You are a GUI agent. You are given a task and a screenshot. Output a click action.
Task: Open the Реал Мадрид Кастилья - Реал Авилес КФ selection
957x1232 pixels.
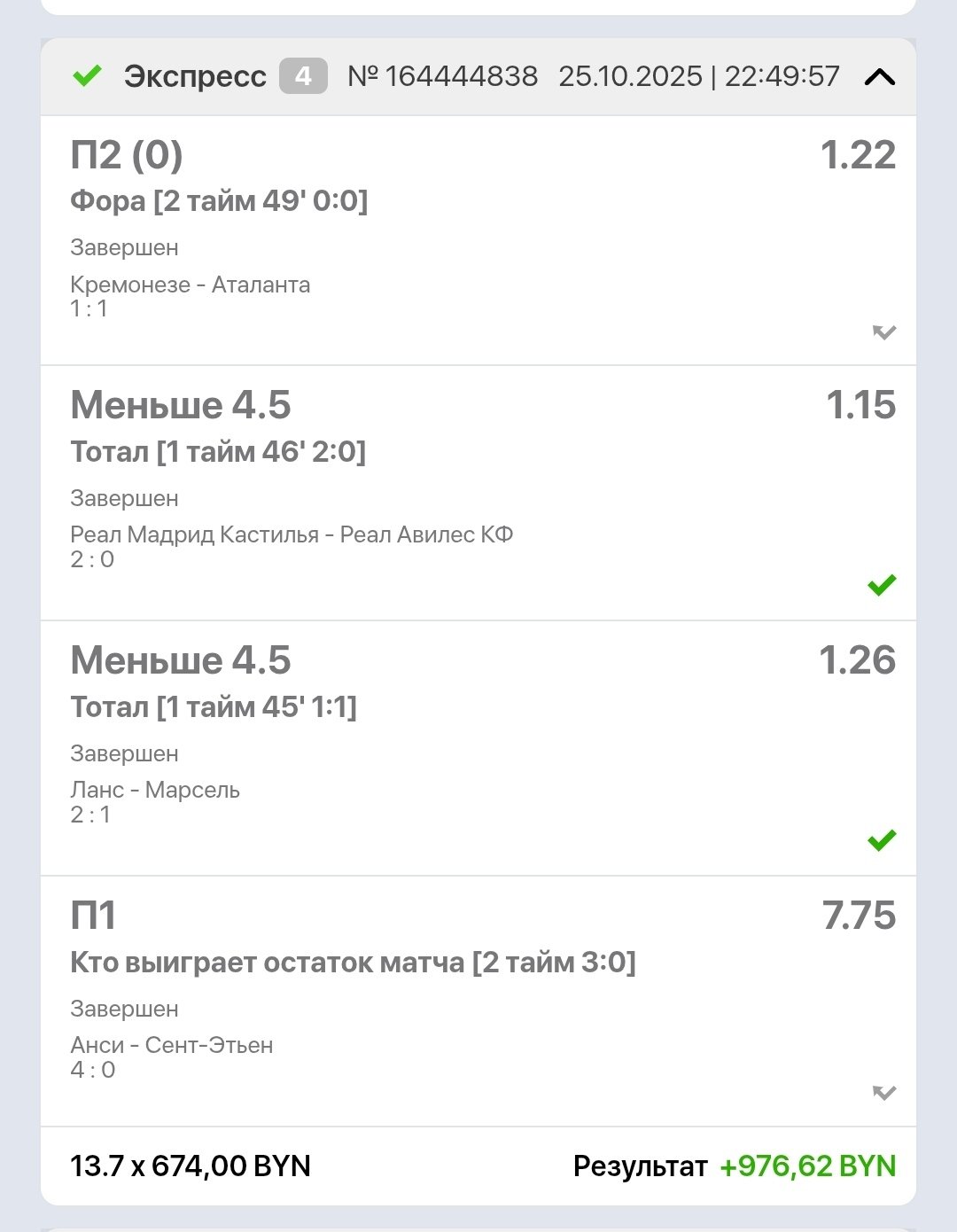tap(478, 493)
